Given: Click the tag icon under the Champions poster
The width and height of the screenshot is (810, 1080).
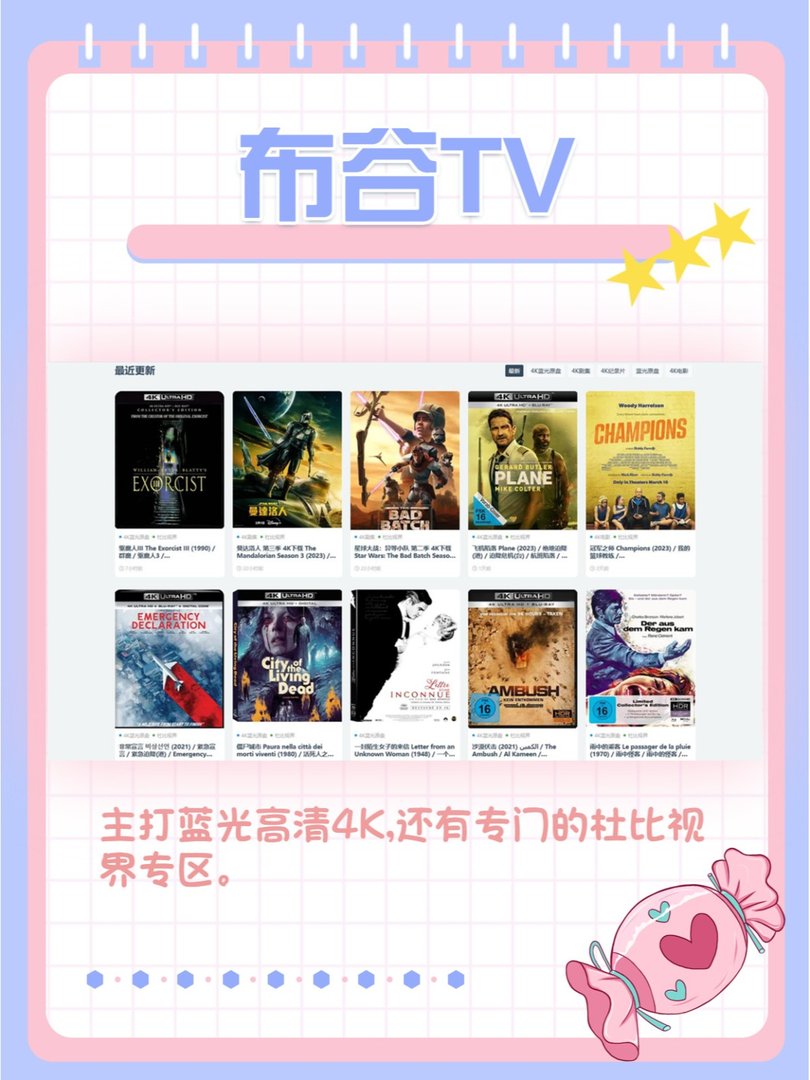Looking at the screenshot, I should click(x=598, y=537).
